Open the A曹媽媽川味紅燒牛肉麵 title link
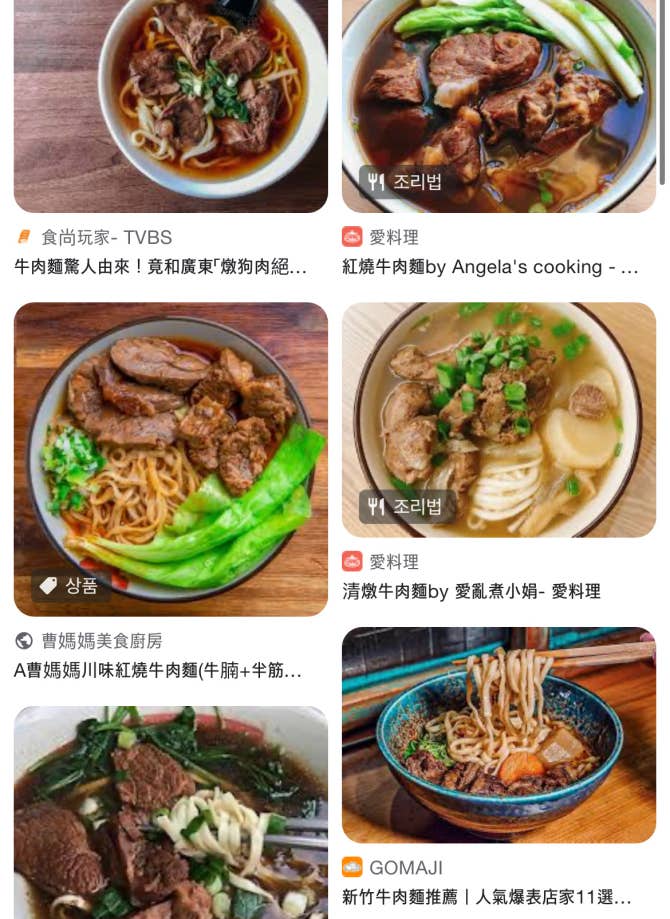This screenshot has width=670, height=919. coord(158,670)
